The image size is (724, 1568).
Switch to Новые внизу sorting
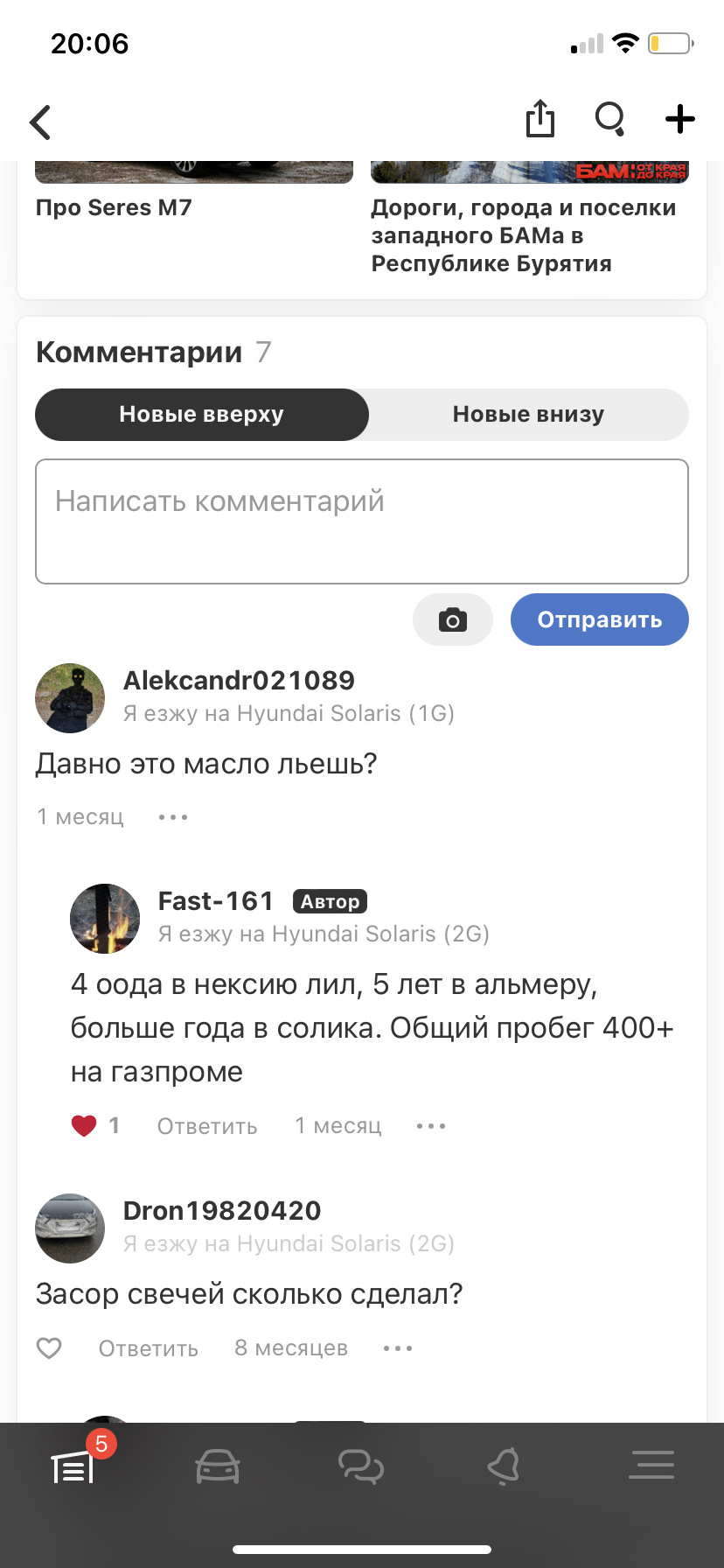(x=528, y=415)
